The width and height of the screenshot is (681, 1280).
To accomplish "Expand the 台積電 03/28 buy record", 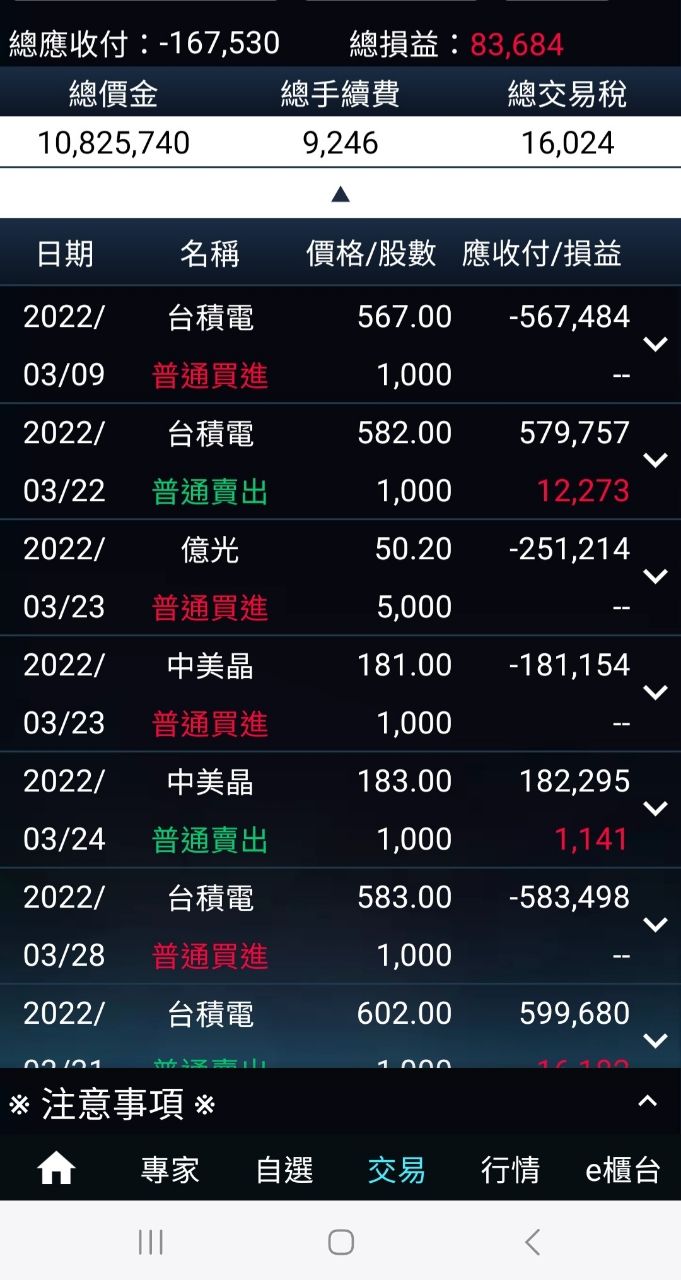I will pyautogui.click(x=655, y=925).
